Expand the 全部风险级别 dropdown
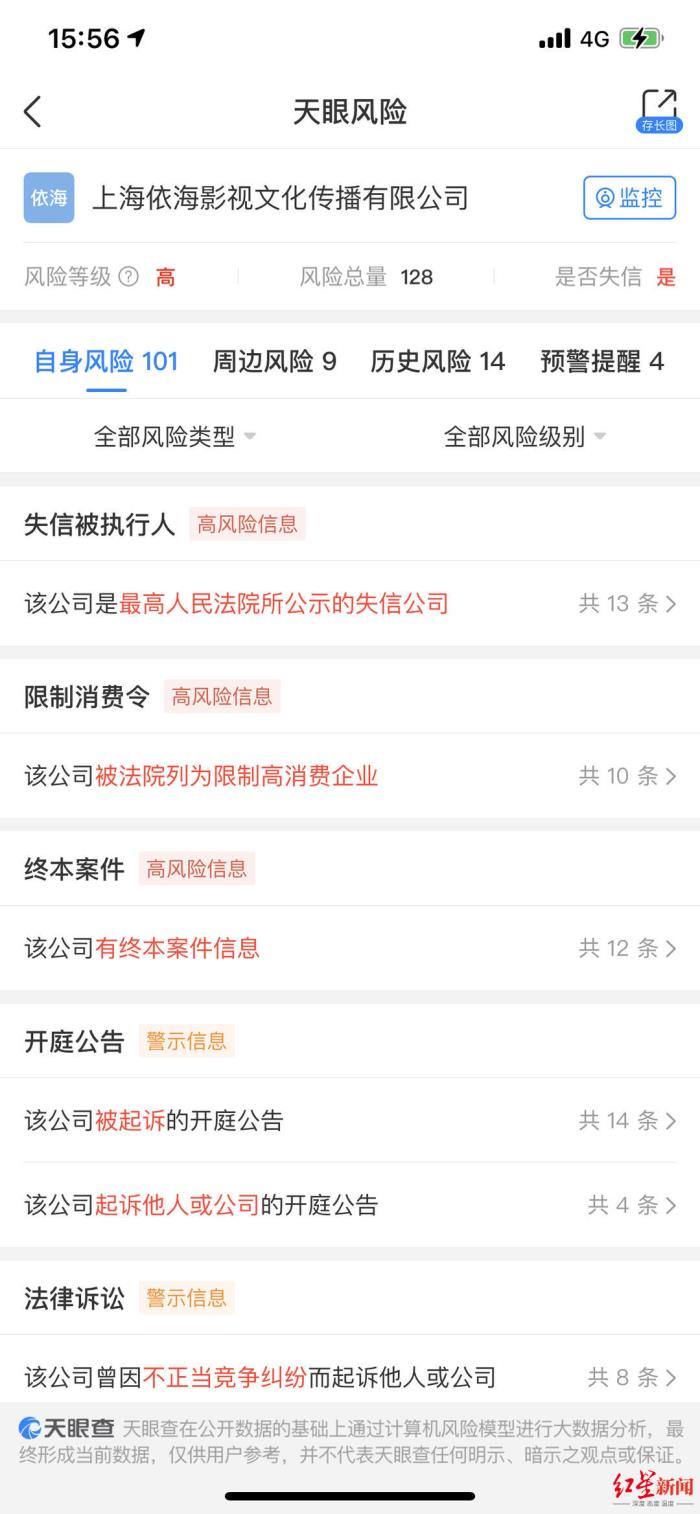The image size is (700, 1514). click(525, 437)
